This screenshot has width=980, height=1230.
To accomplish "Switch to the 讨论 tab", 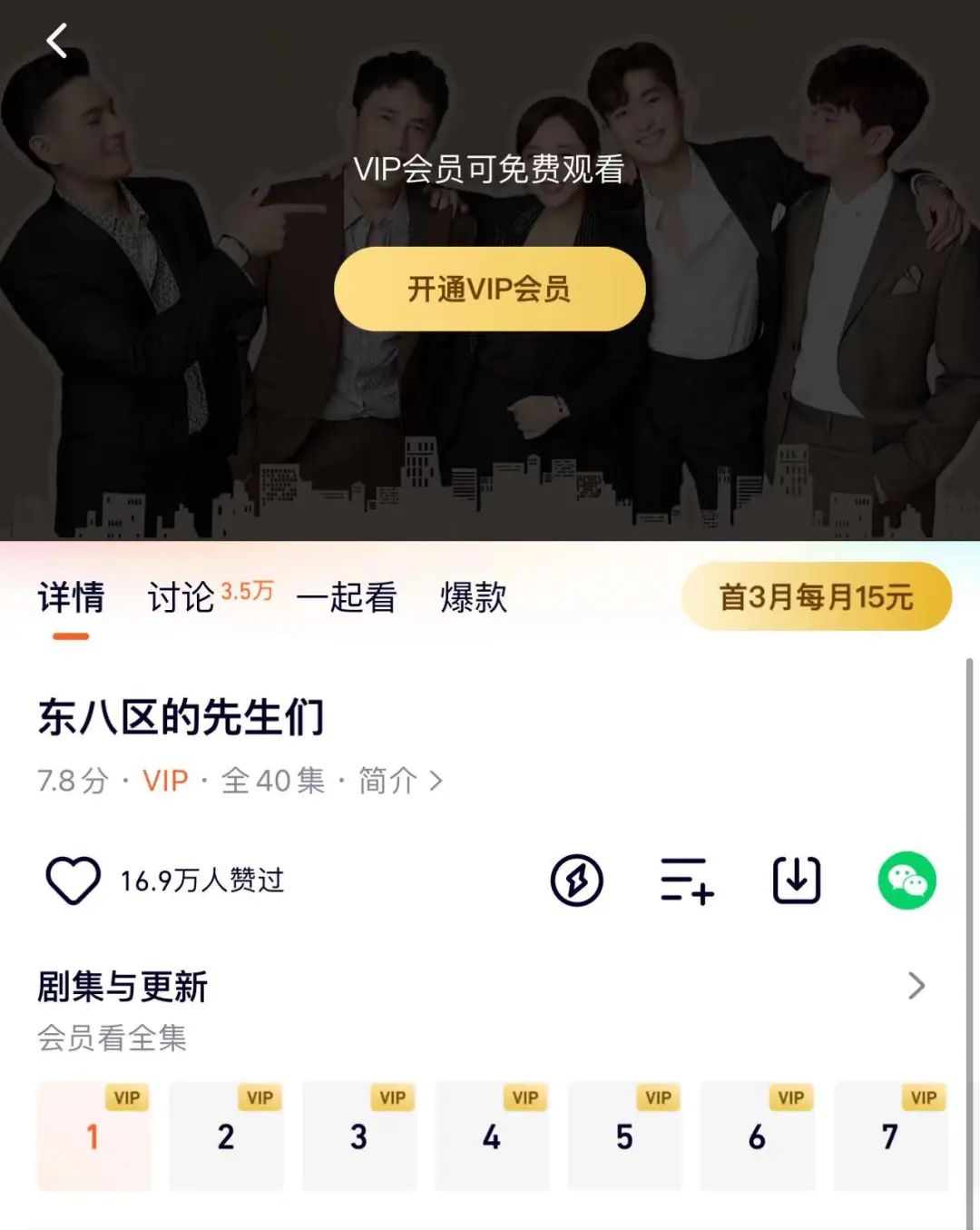I will click(181, 597).
